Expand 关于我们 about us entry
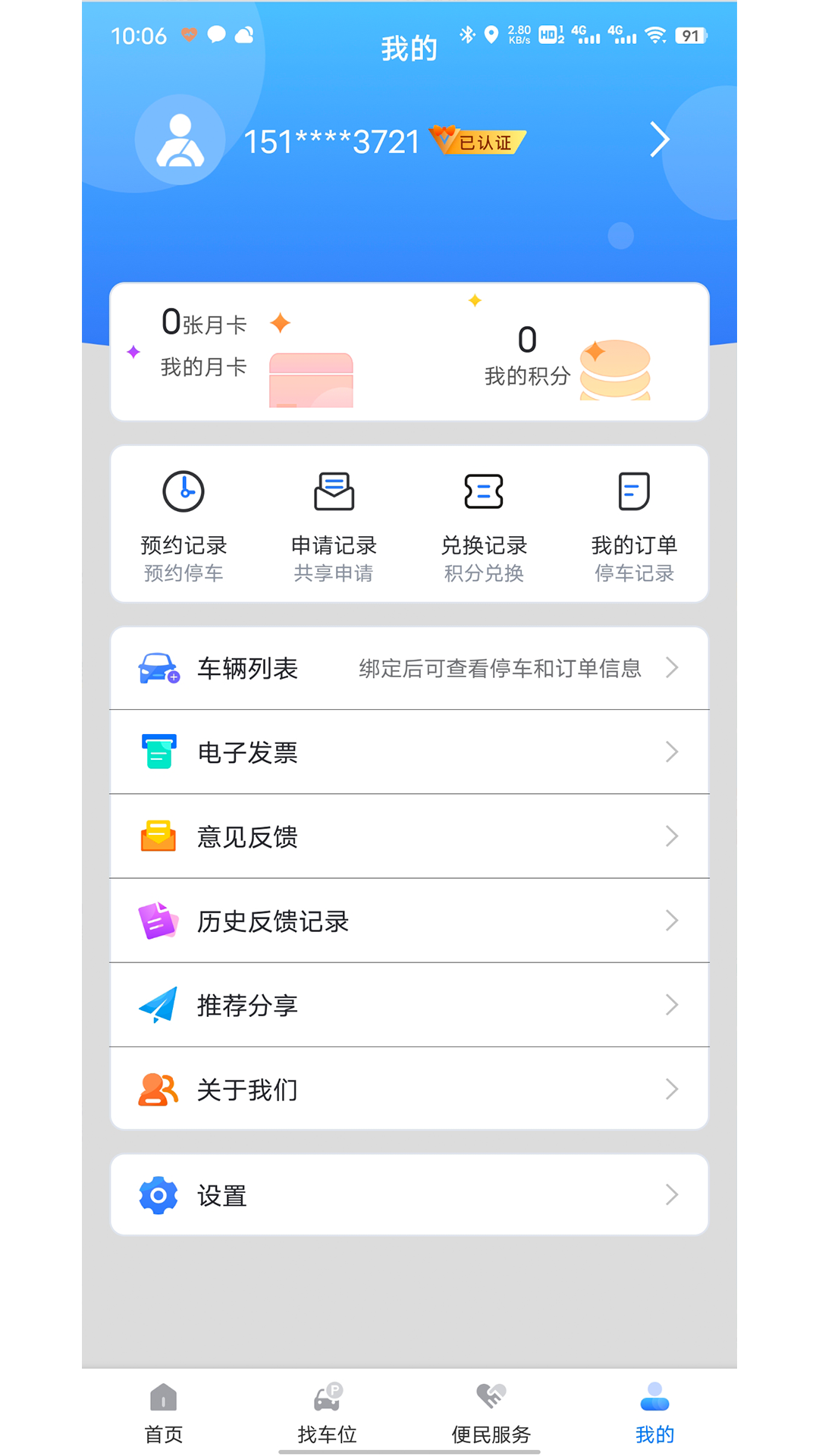819x1456 pixels. click(409, 1089)
